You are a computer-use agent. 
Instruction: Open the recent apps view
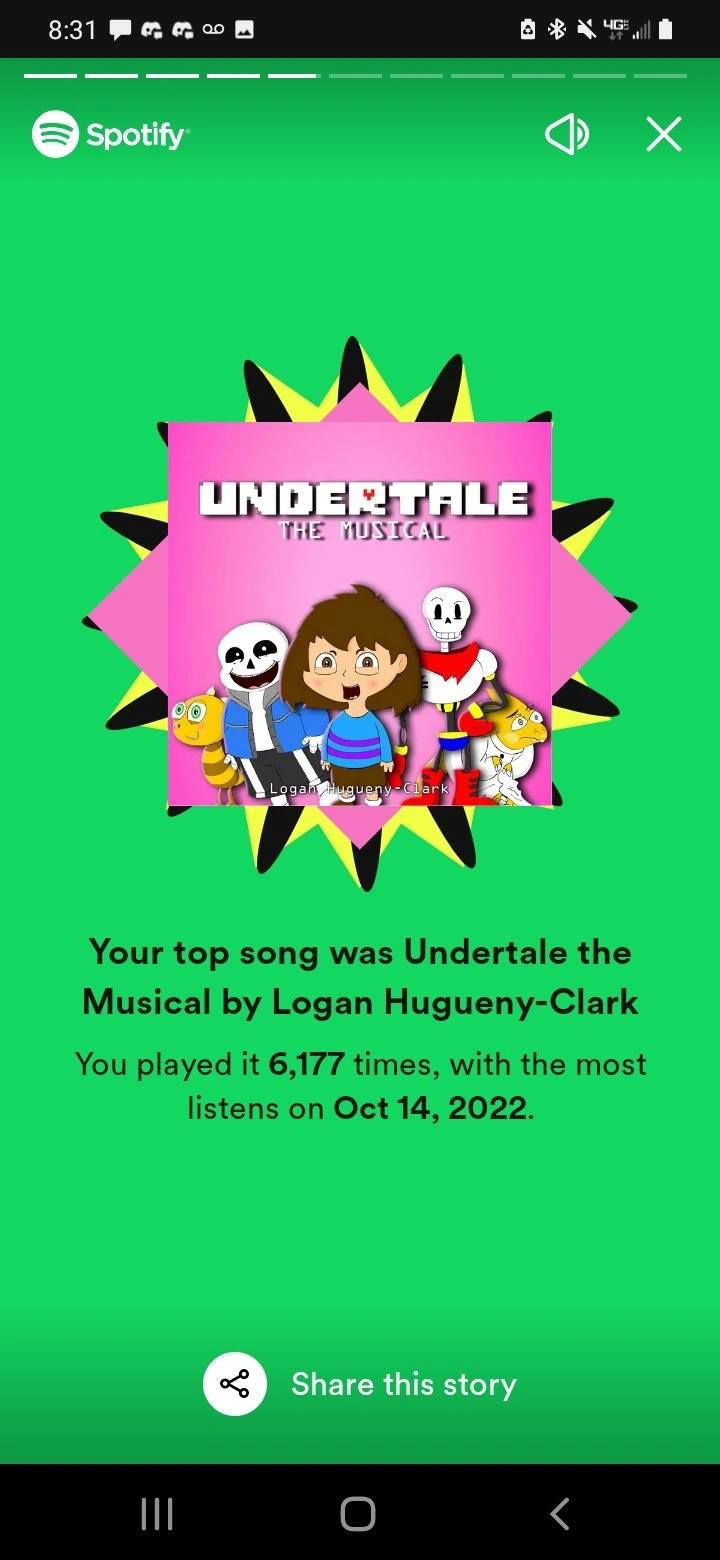click(157, 1513)
